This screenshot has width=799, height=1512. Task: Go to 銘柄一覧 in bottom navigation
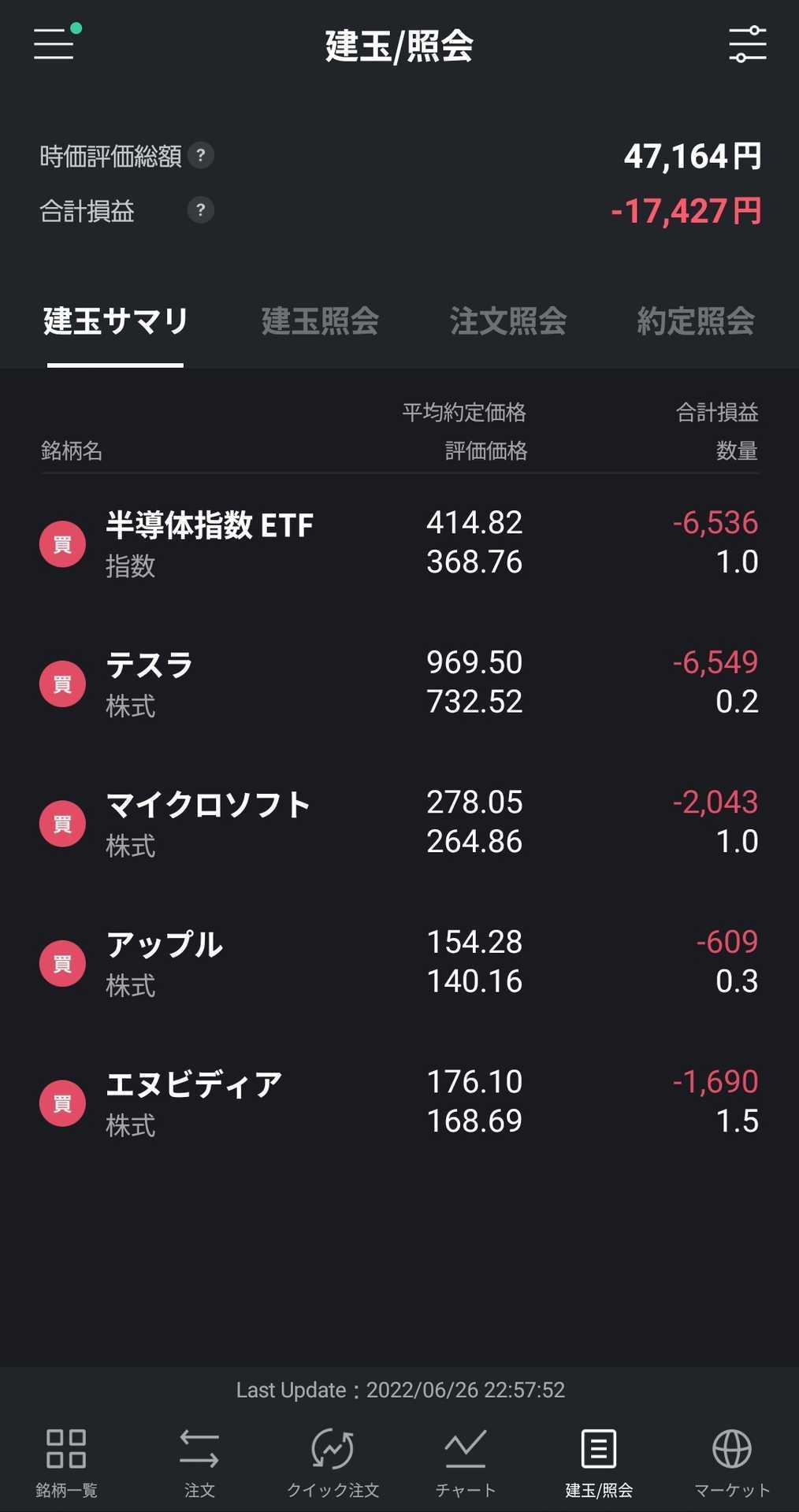pos(66,1462)
